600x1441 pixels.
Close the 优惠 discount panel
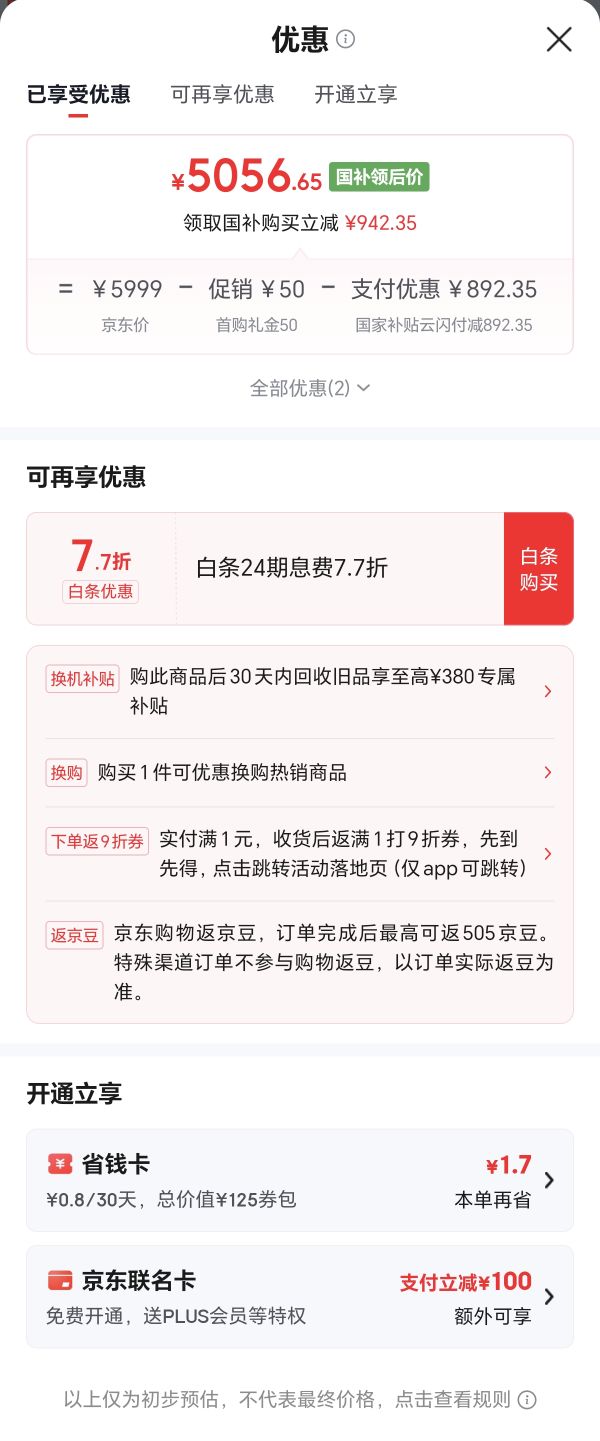(559, 39)
